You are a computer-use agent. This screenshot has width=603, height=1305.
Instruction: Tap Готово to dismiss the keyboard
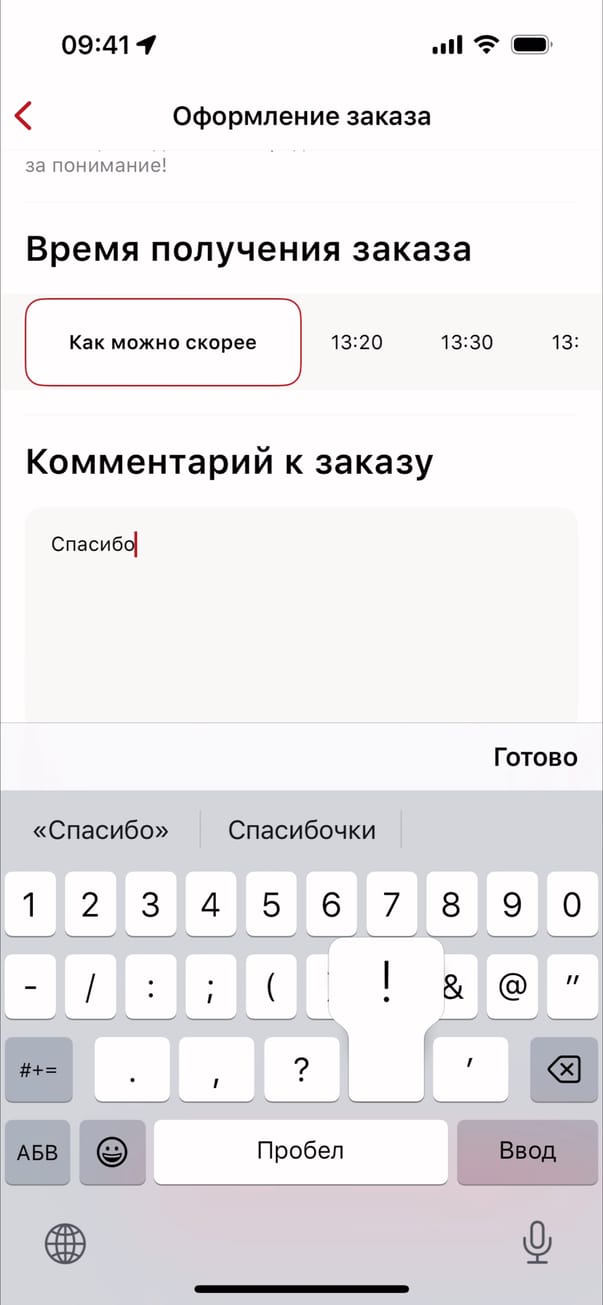[x=535, y=757]
